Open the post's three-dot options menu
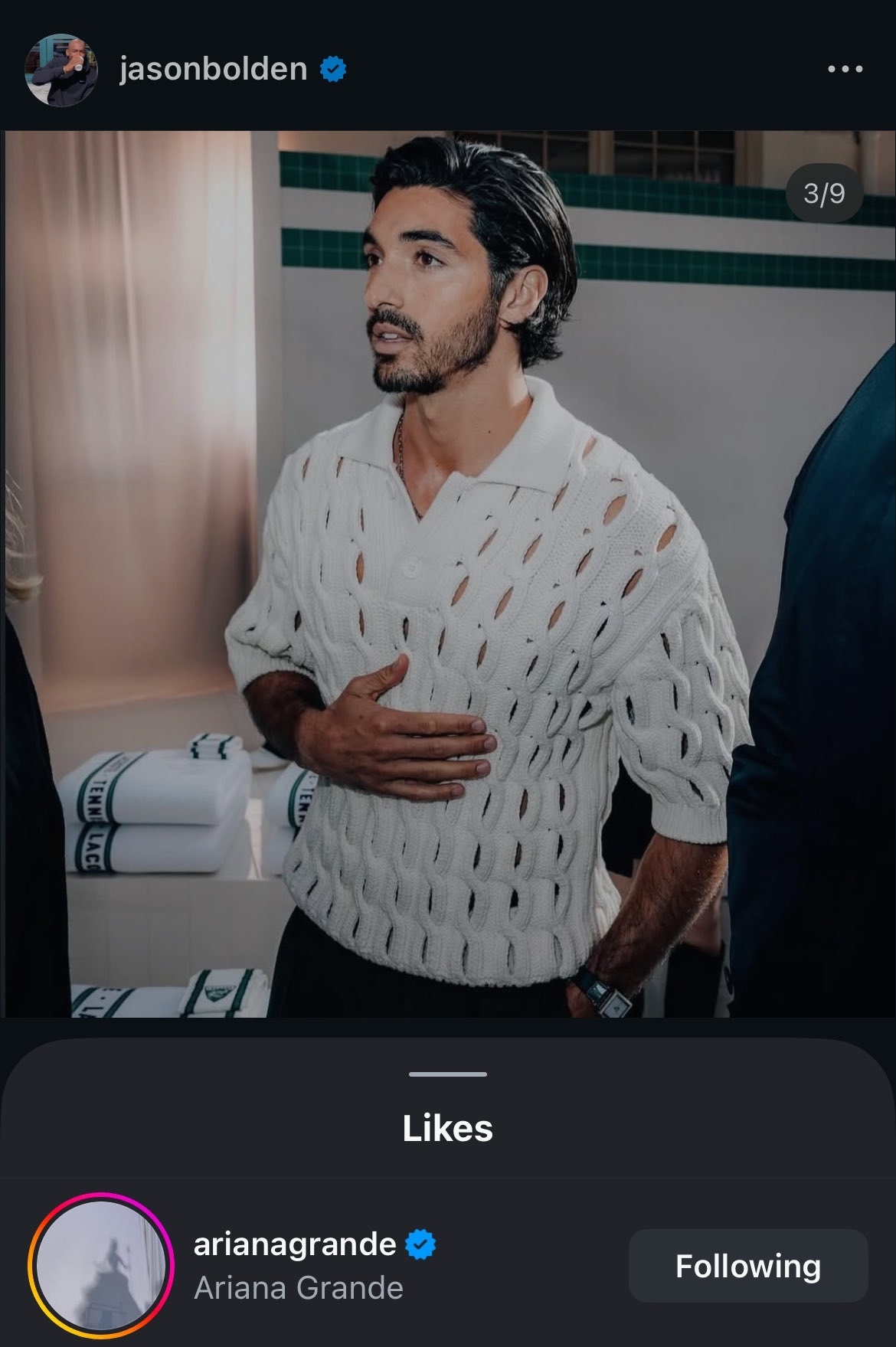The height and width of the screenshot is (1347, 896). (x=845, y=70)
